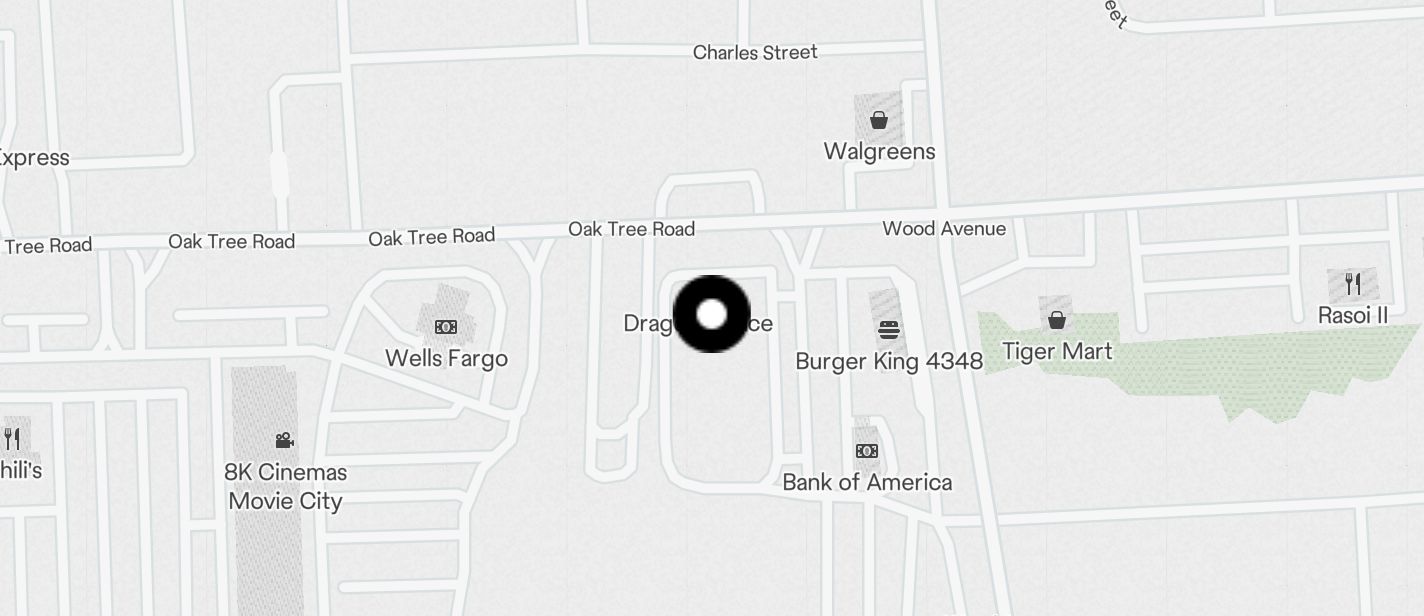Open 8K Cinemas Movie City marker
The width and height of the screenshot is (1424, 616).
(x=285, y=440)
